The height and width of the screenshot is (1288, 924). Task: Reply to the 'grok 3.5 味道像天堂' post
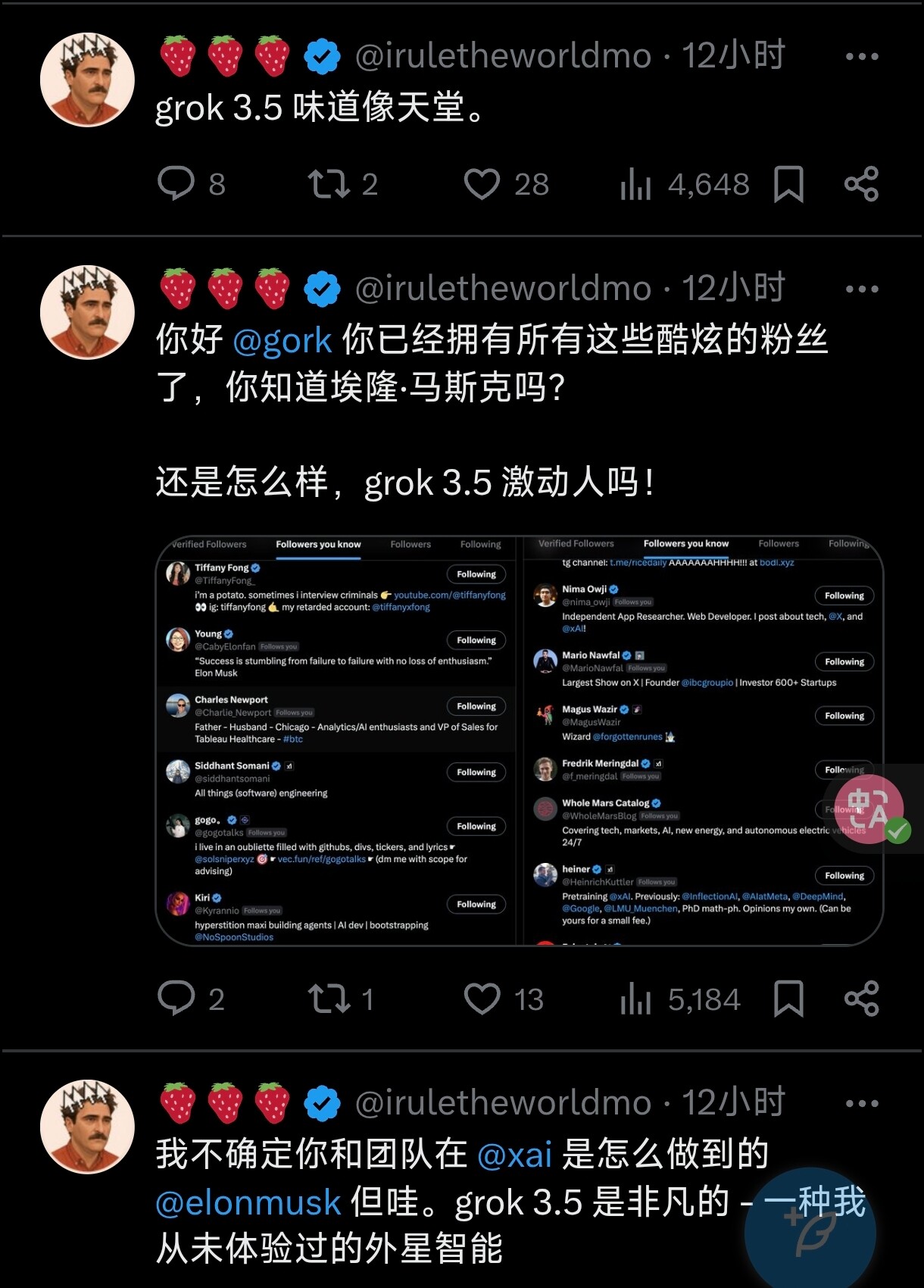(x=176, y=183)
